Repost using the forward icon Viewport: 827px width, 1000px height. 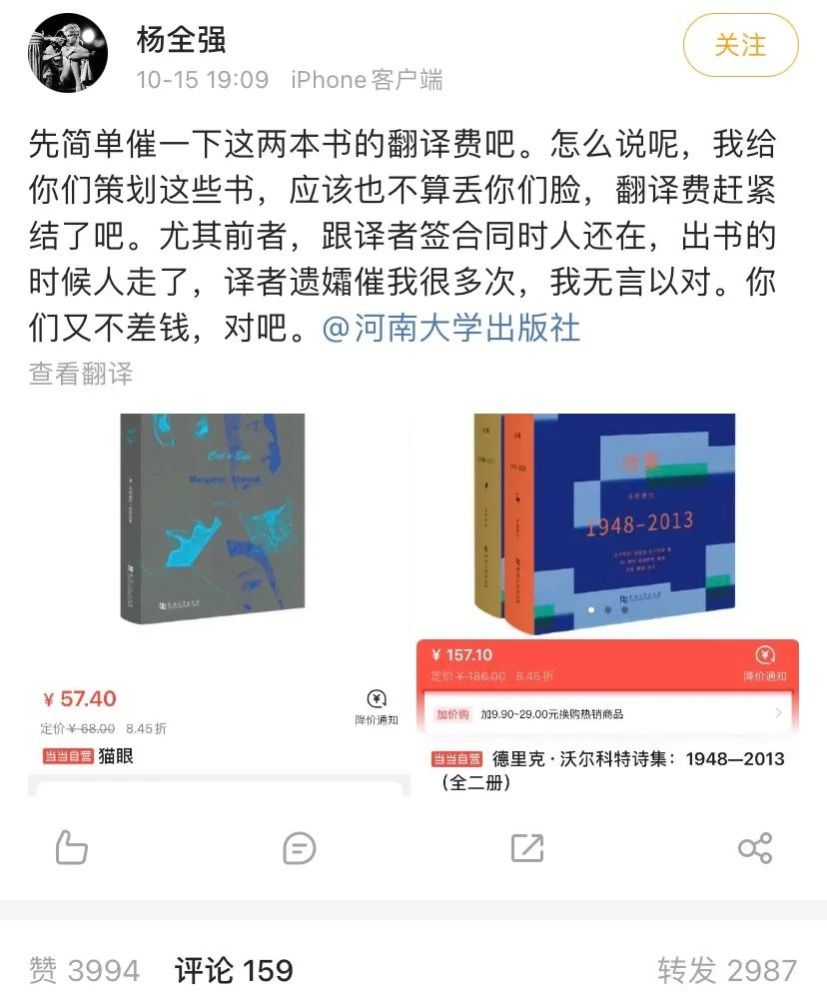tap(527, 848)
